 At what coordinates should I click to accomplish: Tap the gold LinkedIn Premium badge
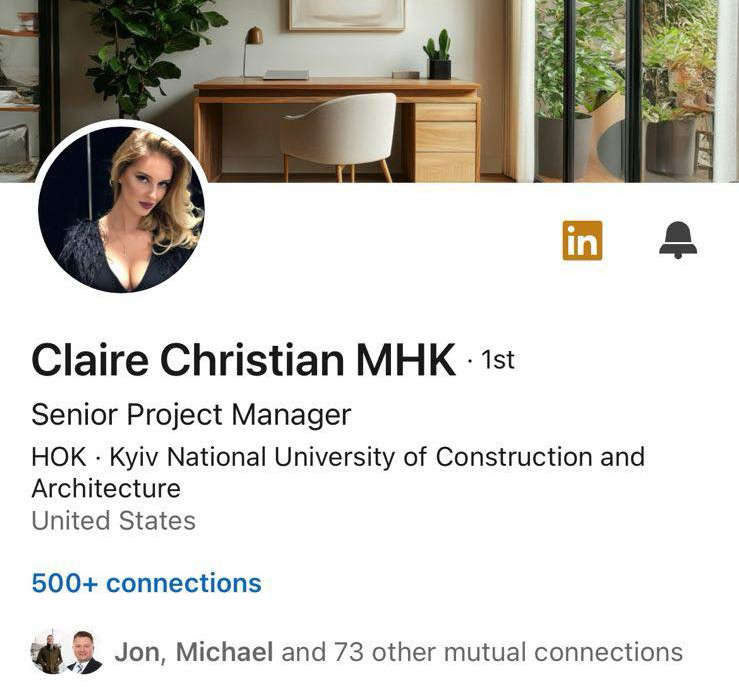pos(582,240)
